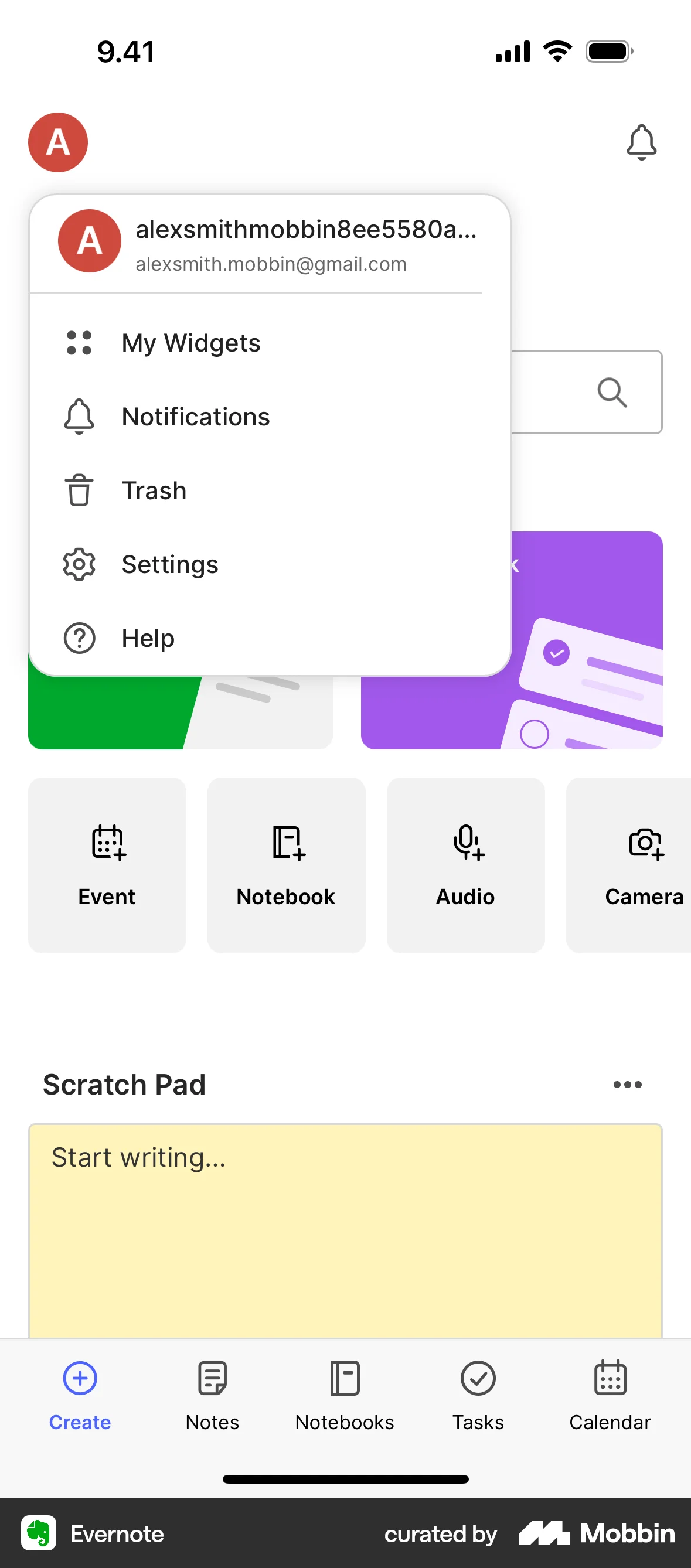
Task: Switch to the Notebooks tab
Action: click(x=344, y=1394)
